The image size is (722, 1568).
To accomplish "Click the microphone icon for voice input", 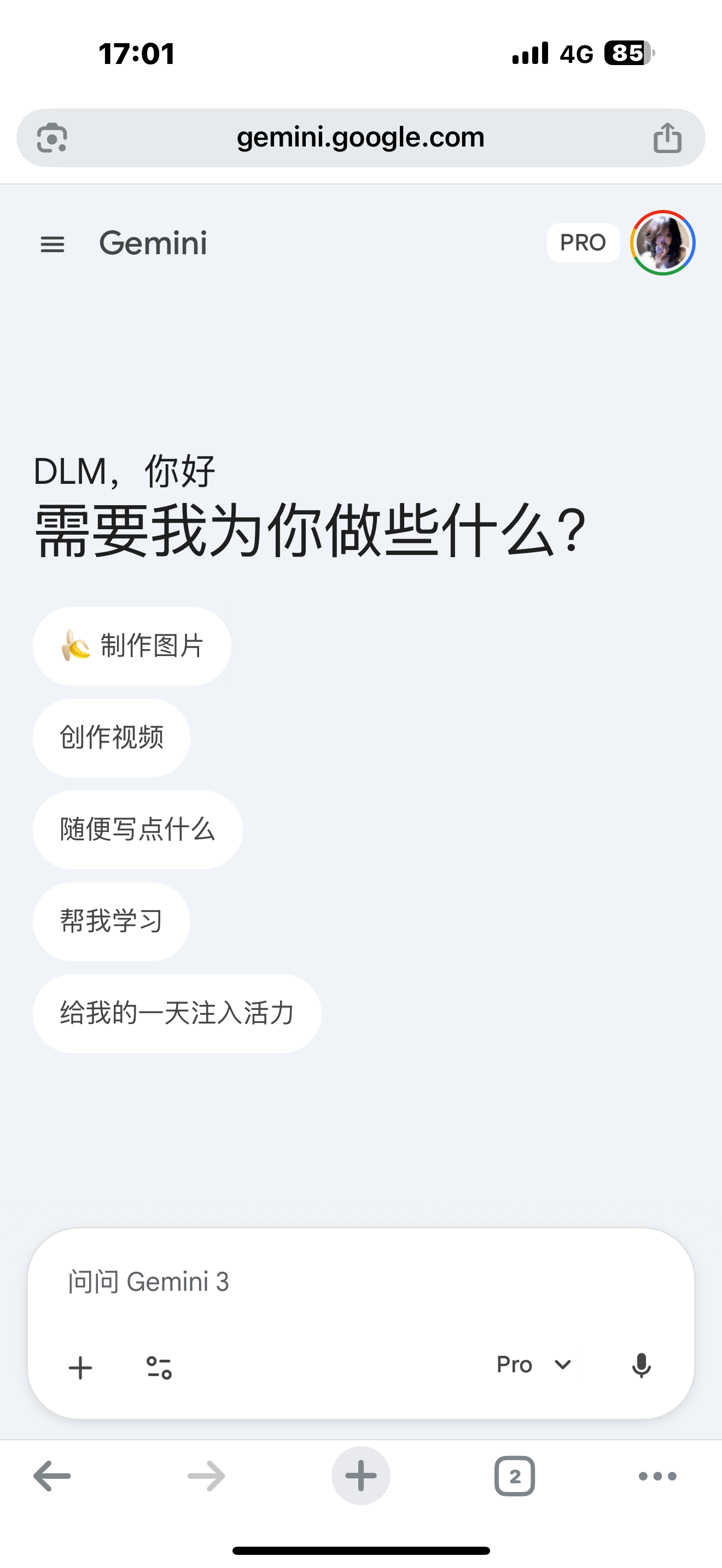I will (642, 1365).
